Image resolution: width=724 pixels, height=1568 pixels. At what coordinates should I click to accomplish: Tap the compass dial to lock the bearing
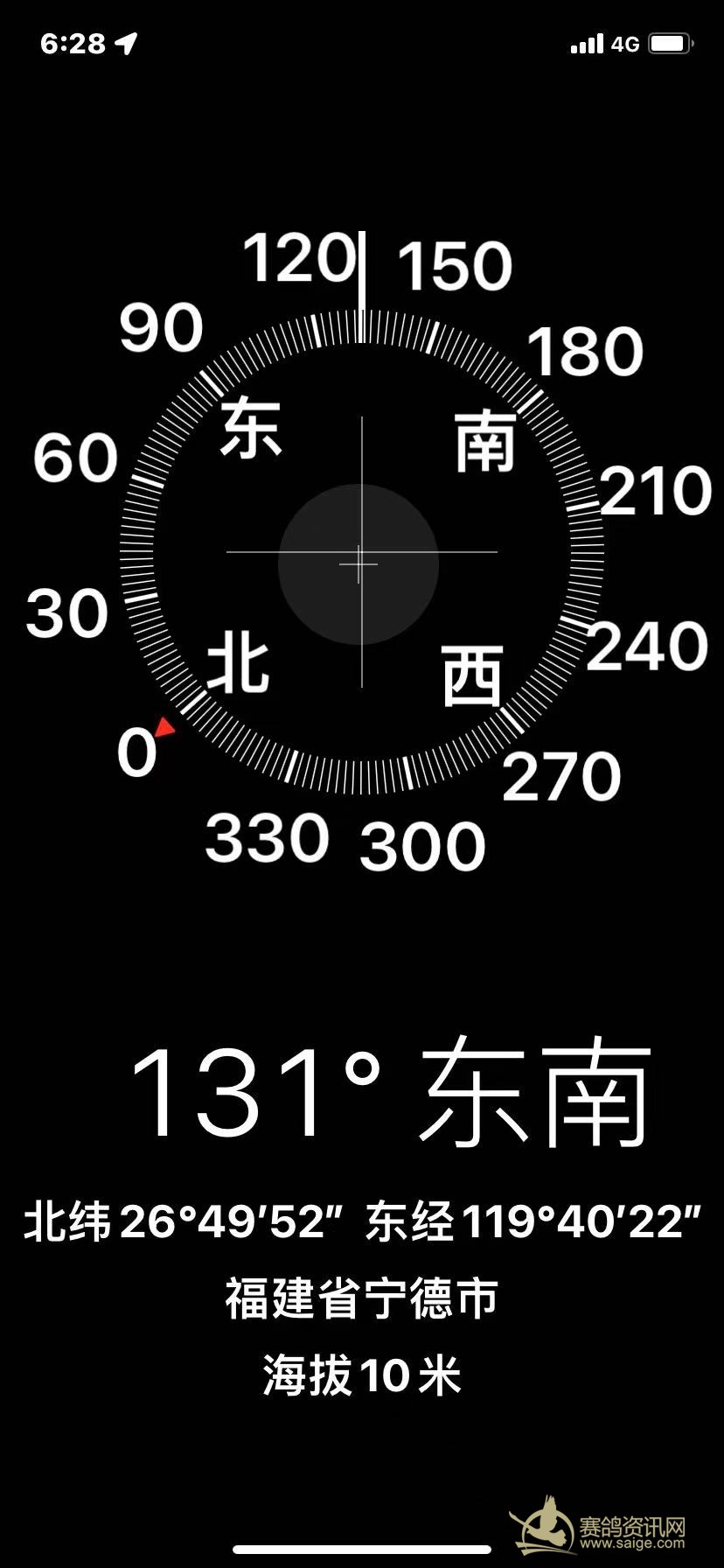coord(361,552)
